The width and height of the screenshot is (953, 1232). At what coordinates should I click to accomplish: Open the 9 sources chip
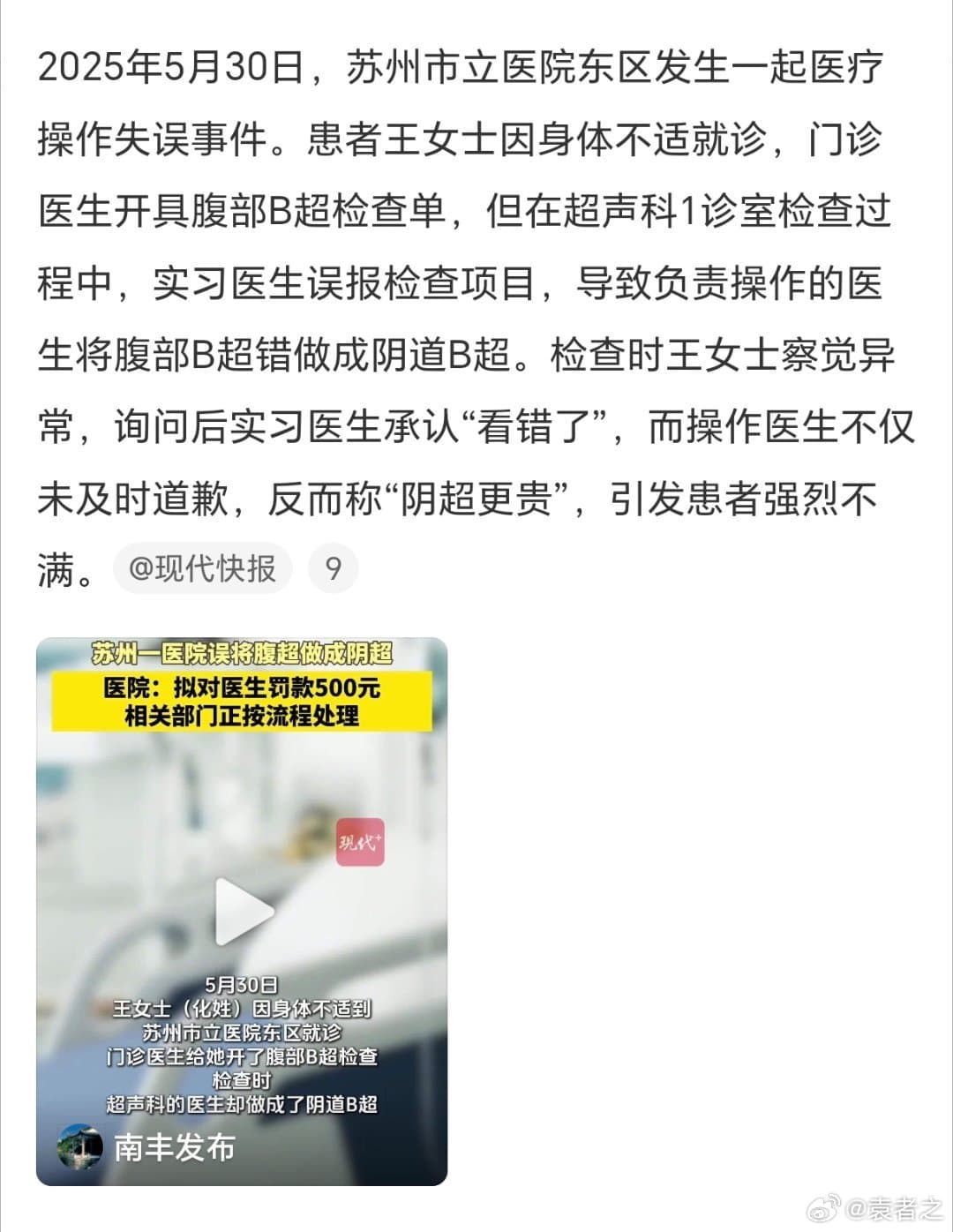[333, 568]
